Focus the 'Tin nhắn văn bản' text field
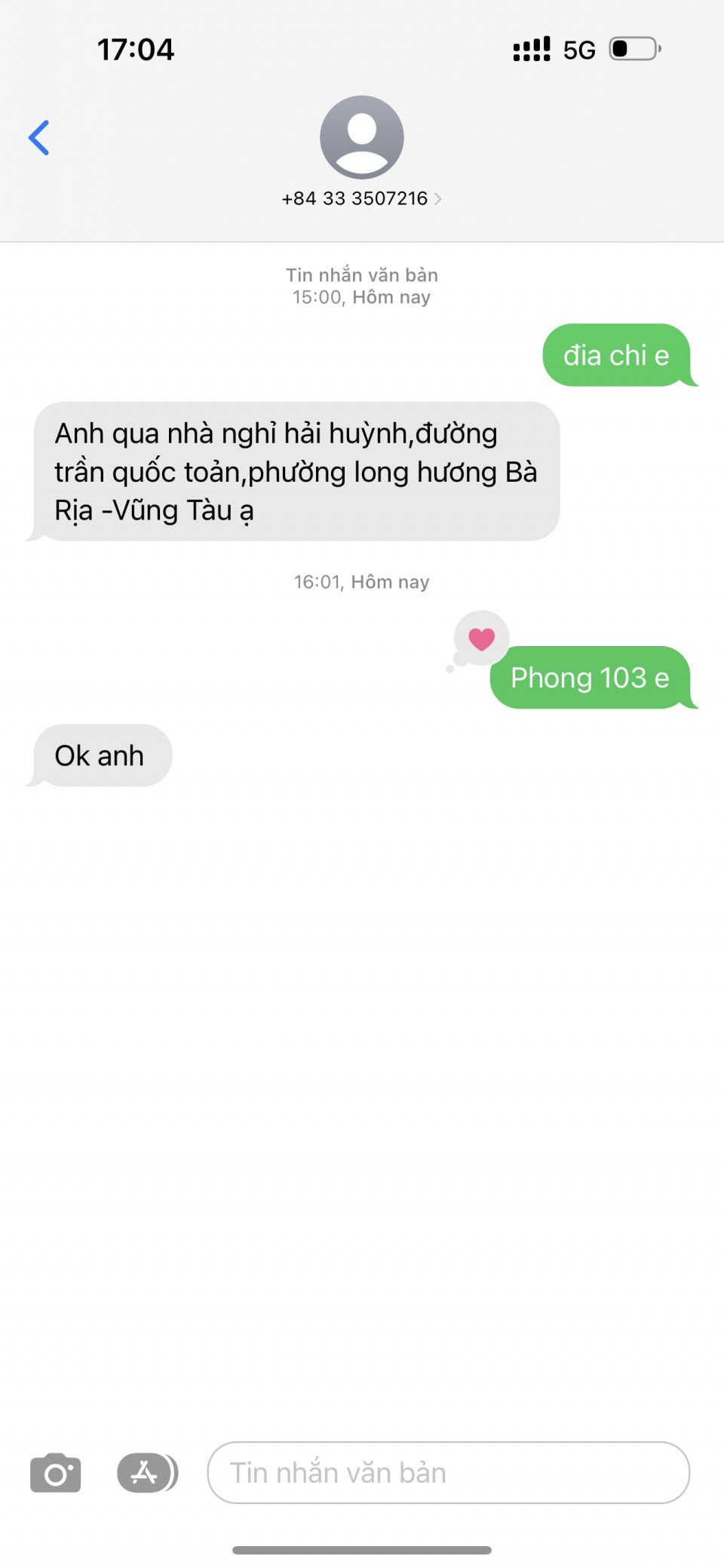Image resolution: width=724 pixels, height=1568 pixels. pos(448,1473)
